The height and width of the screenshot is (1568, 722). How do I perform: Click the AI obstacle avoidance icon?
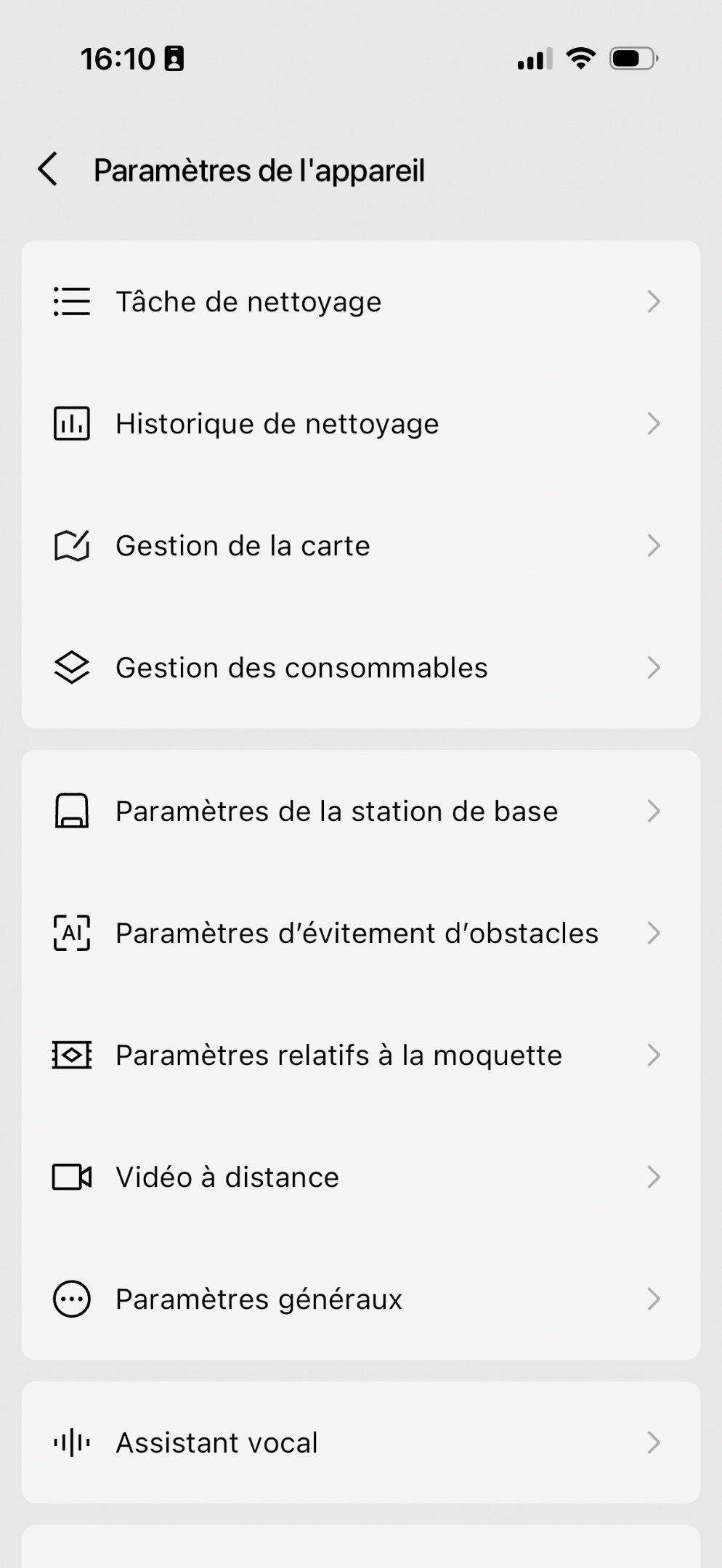point(71,934)
